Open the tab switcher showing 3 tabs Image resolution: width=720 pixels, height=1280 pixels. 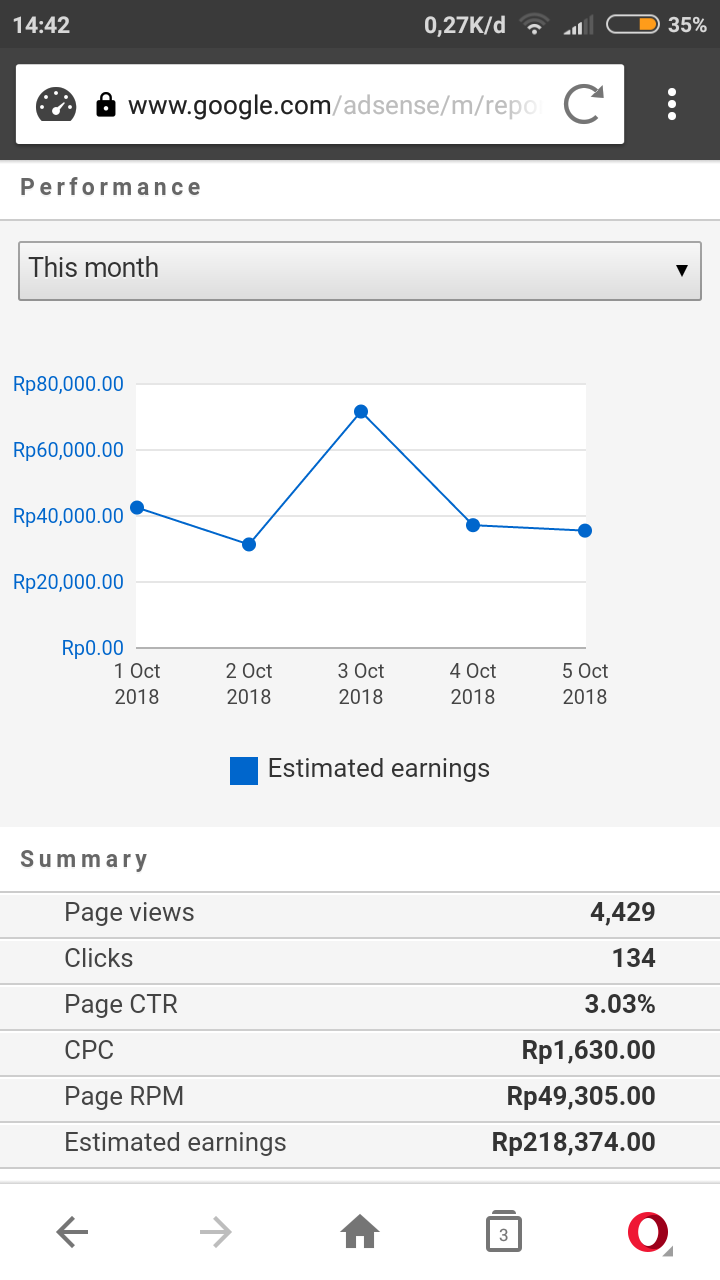click(x=503, y=1233)
